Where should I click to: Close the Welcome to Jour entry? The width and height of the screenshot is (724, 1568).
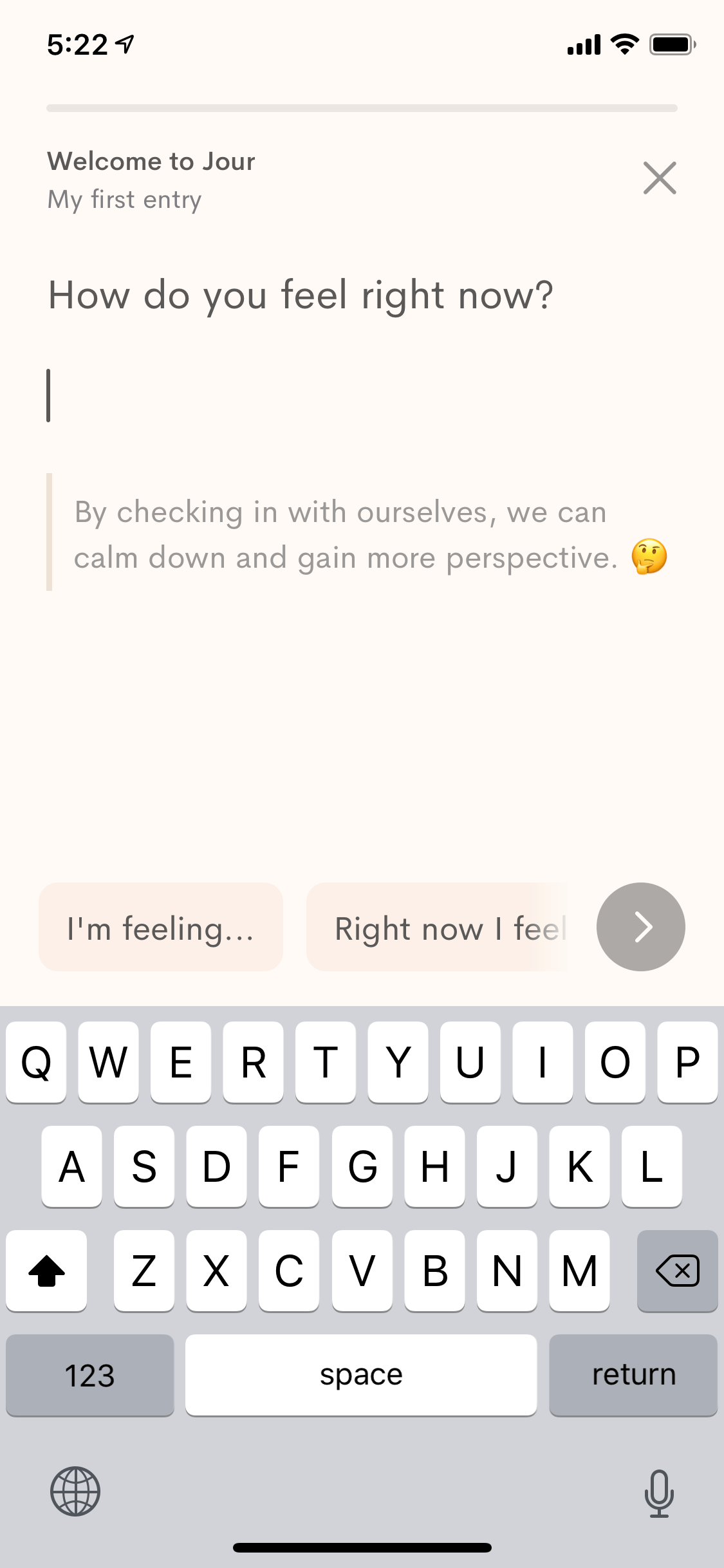click(660, 178)
